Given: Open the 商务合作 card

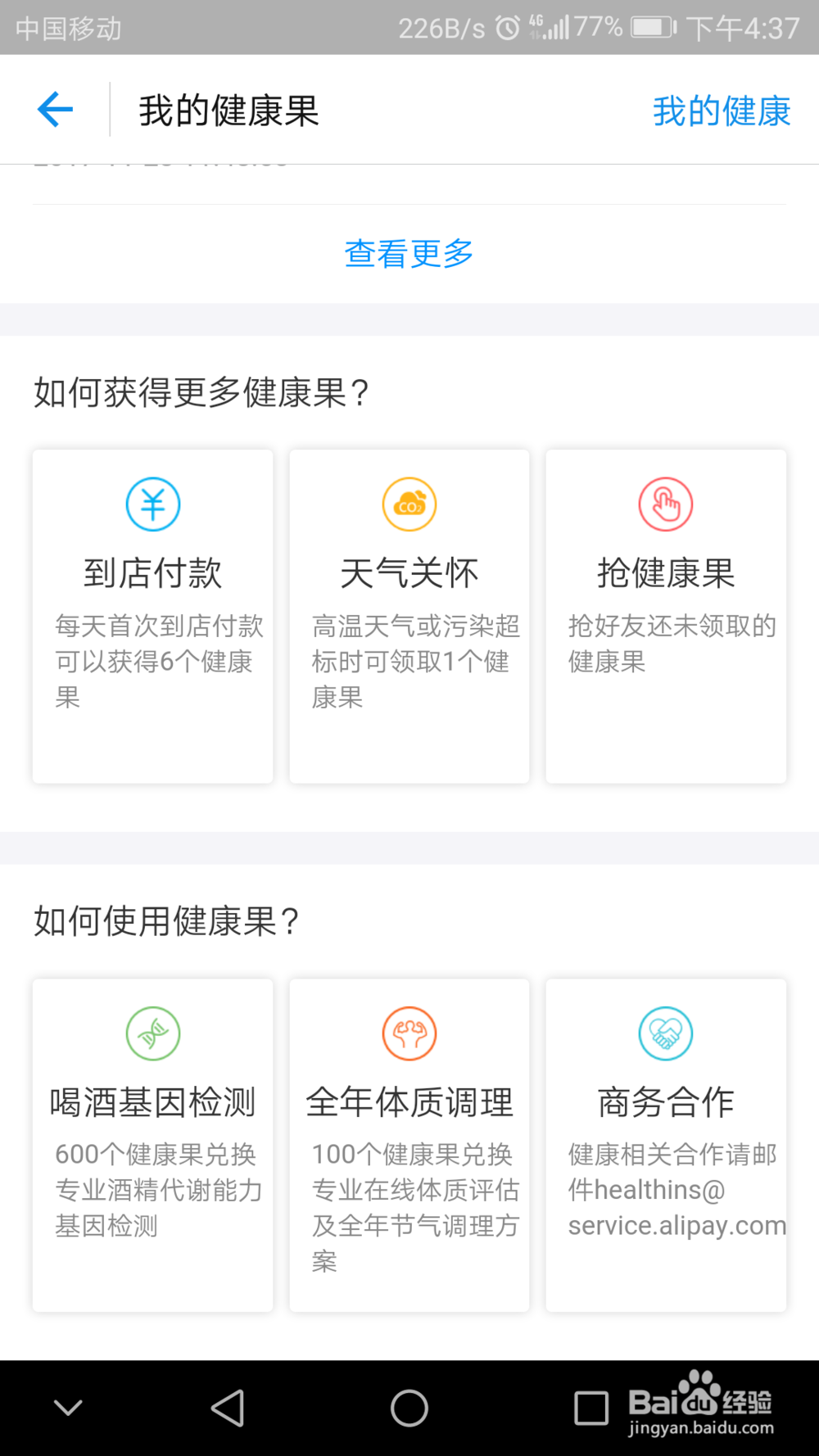Looking at the screenshot, I should [x=666, y=1145].
